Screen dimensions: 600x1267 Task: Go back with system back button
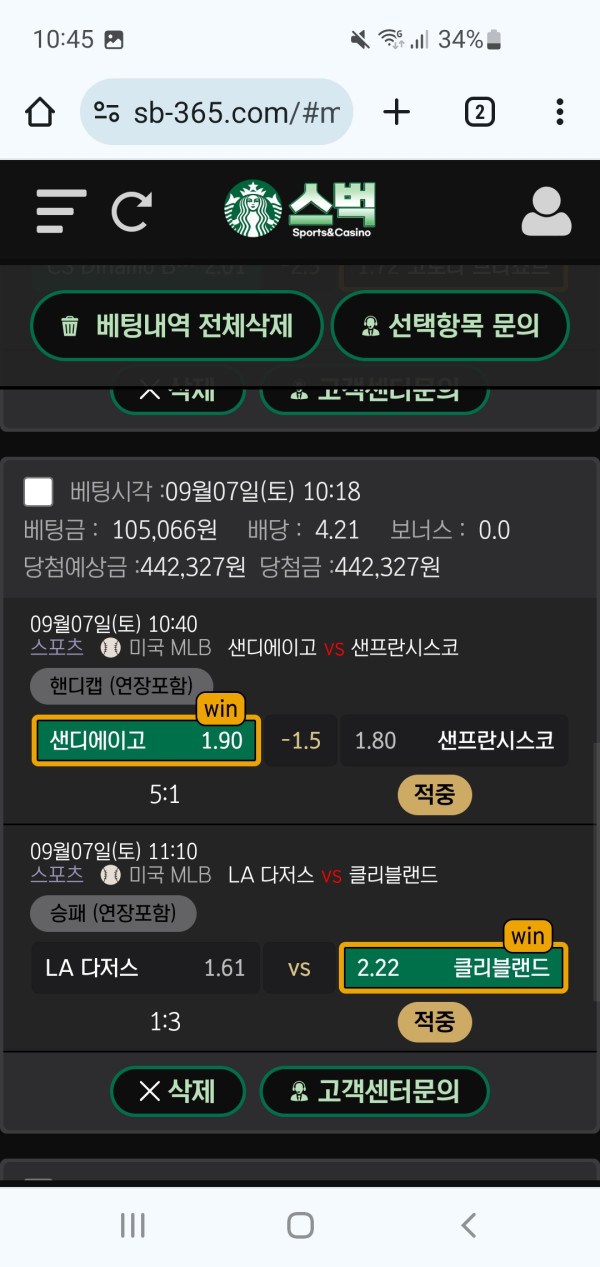(x=467, y=1225)
